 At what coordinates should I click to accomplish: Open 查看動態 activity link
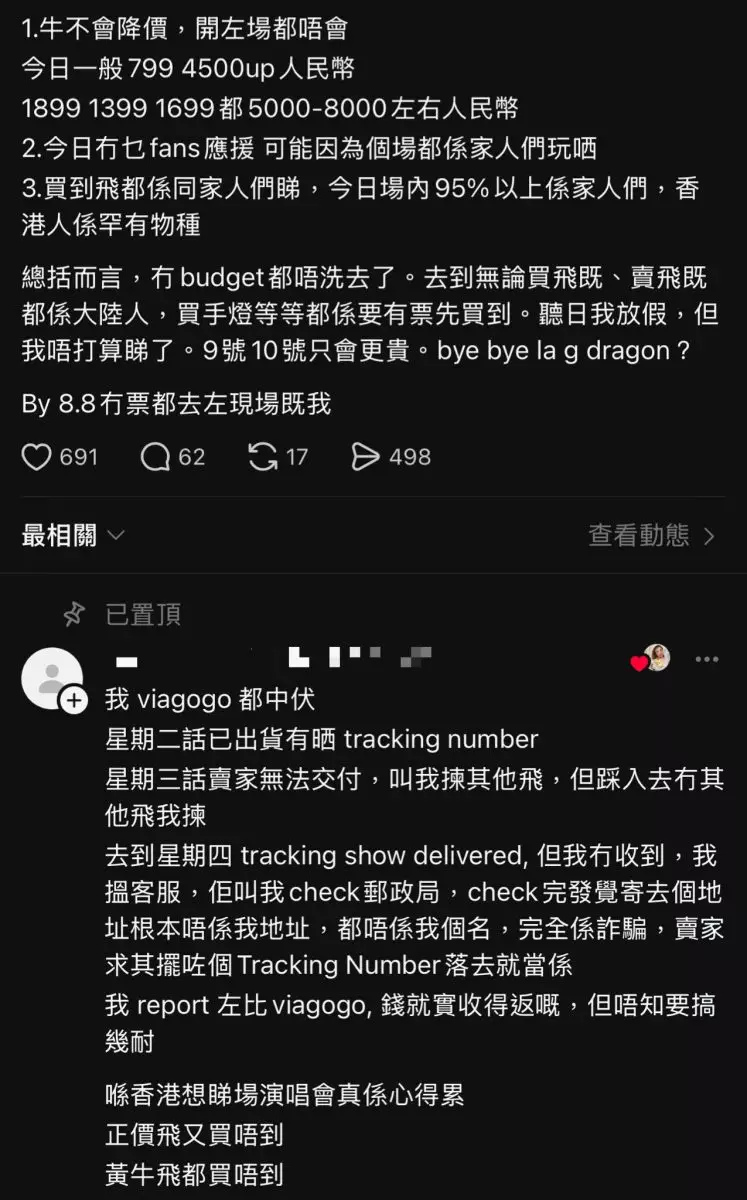point(651,536)
